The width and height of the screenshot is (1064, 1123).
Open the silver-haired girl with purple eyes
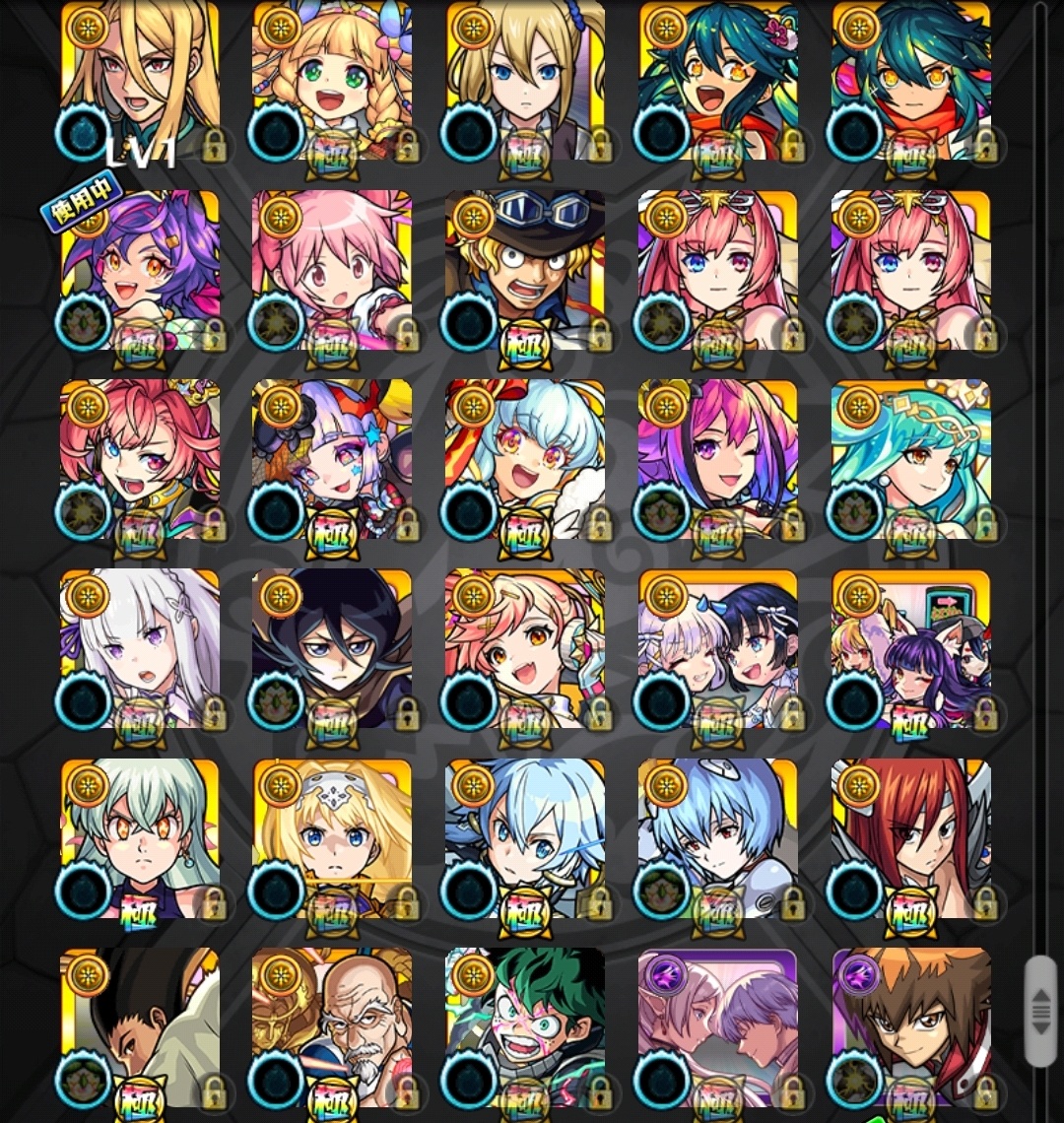coord(140,648)
